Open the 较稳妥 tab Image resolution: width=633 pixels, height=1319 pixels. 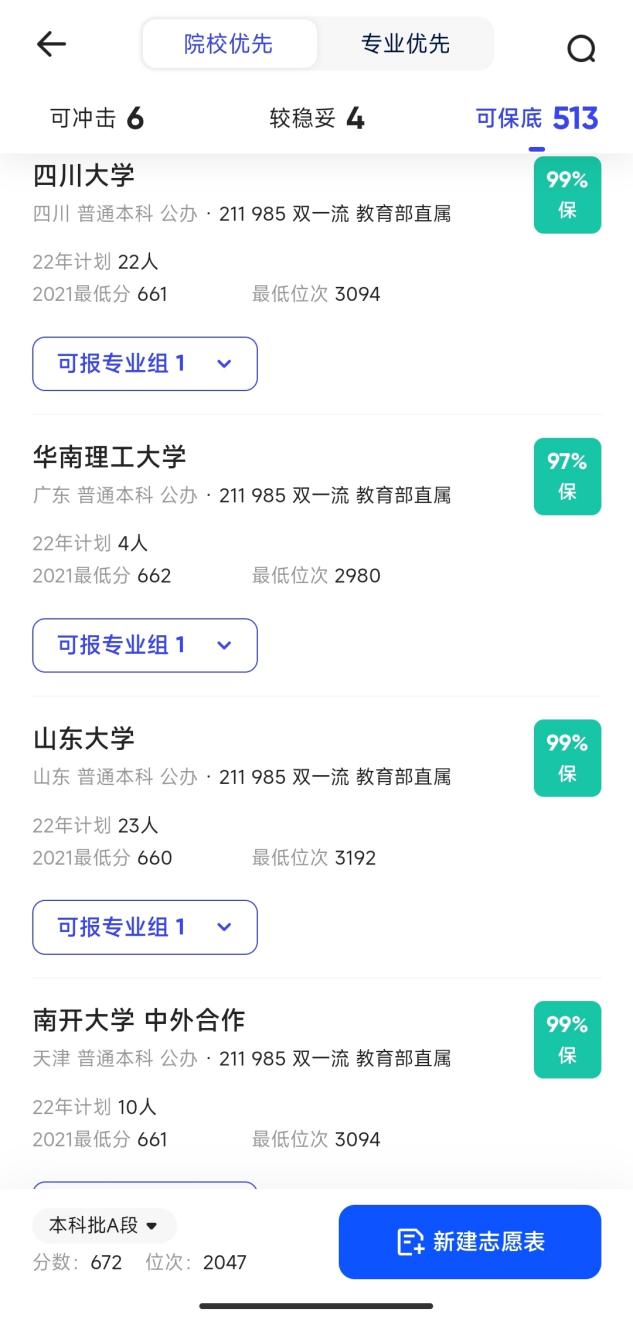coord(317,119)
